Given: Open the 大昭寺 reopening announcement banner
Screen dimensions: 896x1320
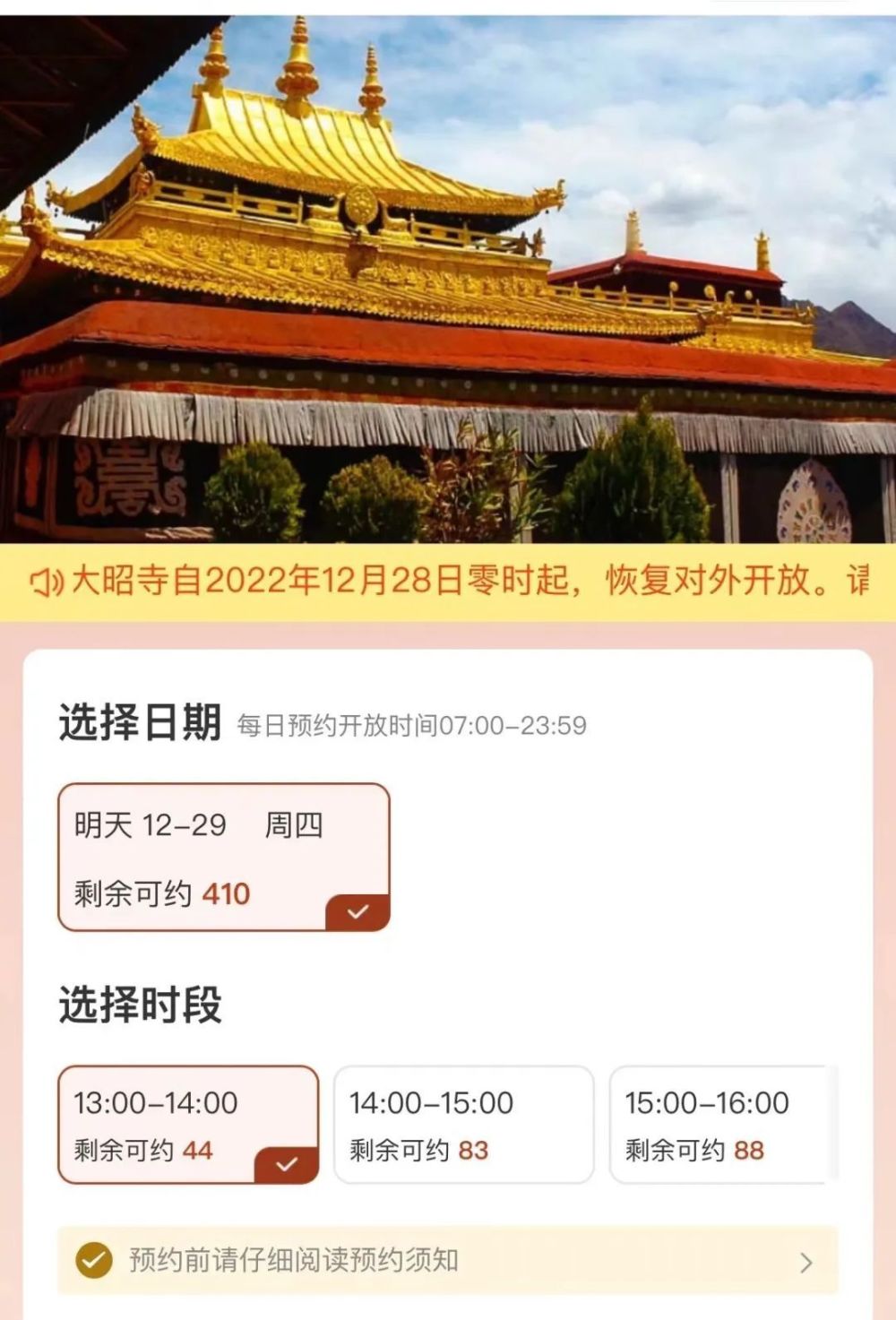Looking at the screenshot, I should tap(448, 582).
